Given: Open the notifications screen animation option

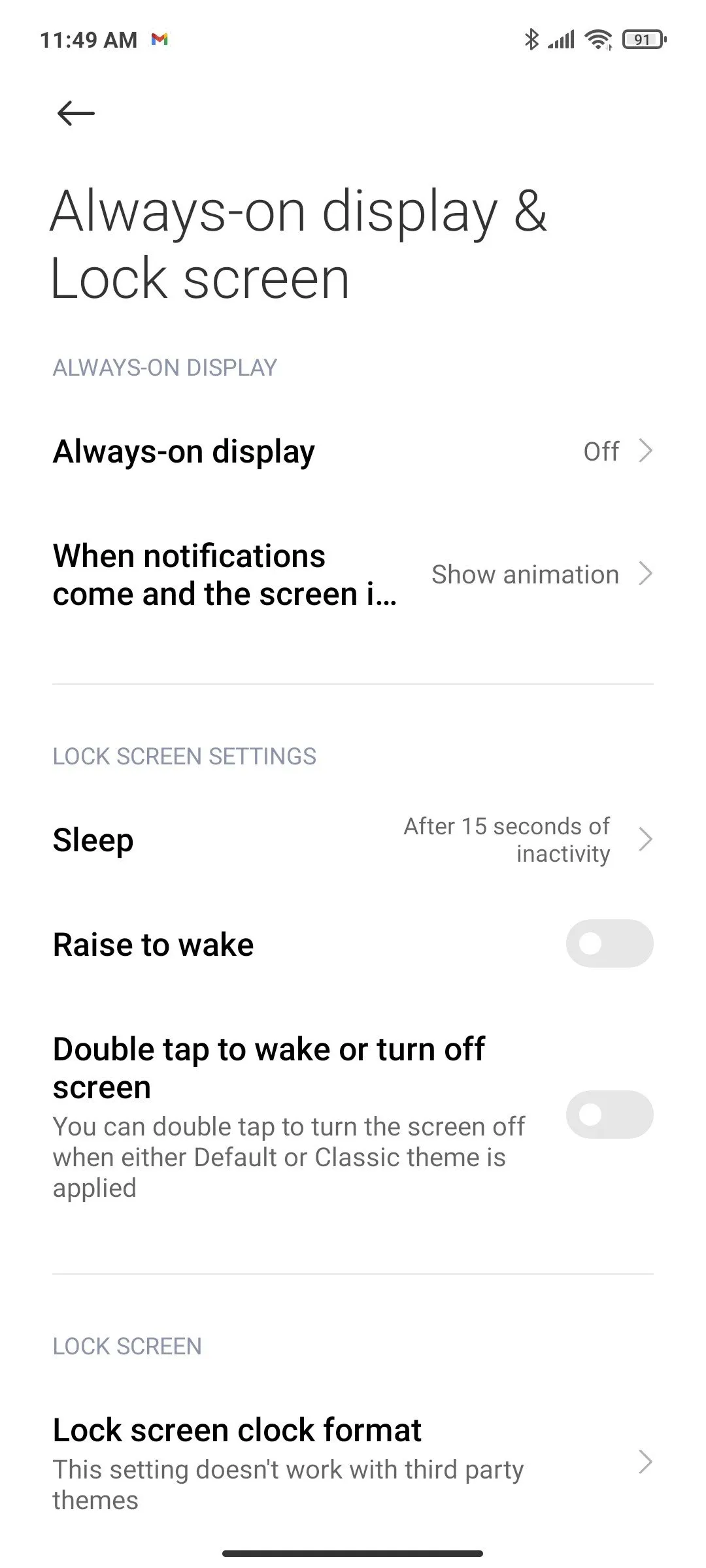Looking at the screenshot, I should (x=353, y=575).
